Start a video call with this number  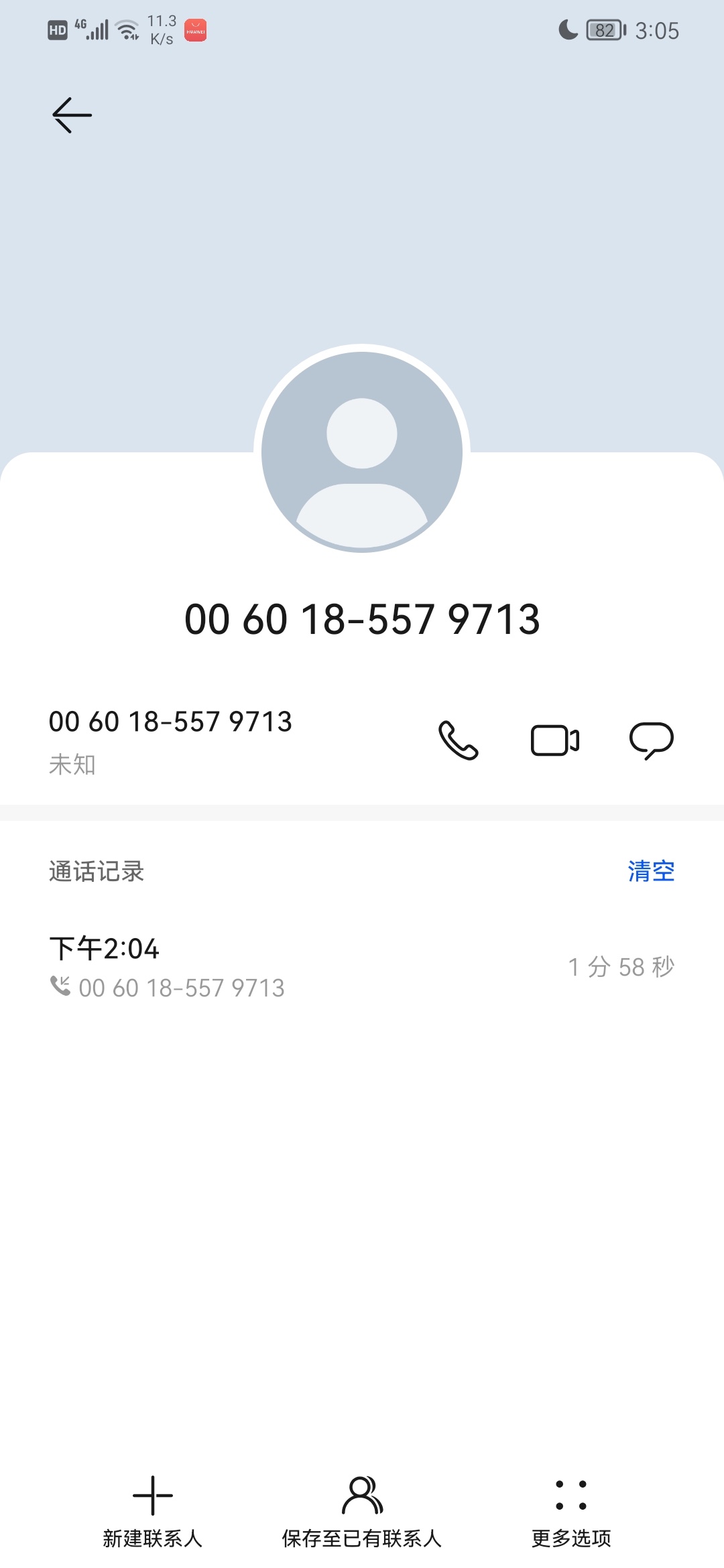pos(555,740)
